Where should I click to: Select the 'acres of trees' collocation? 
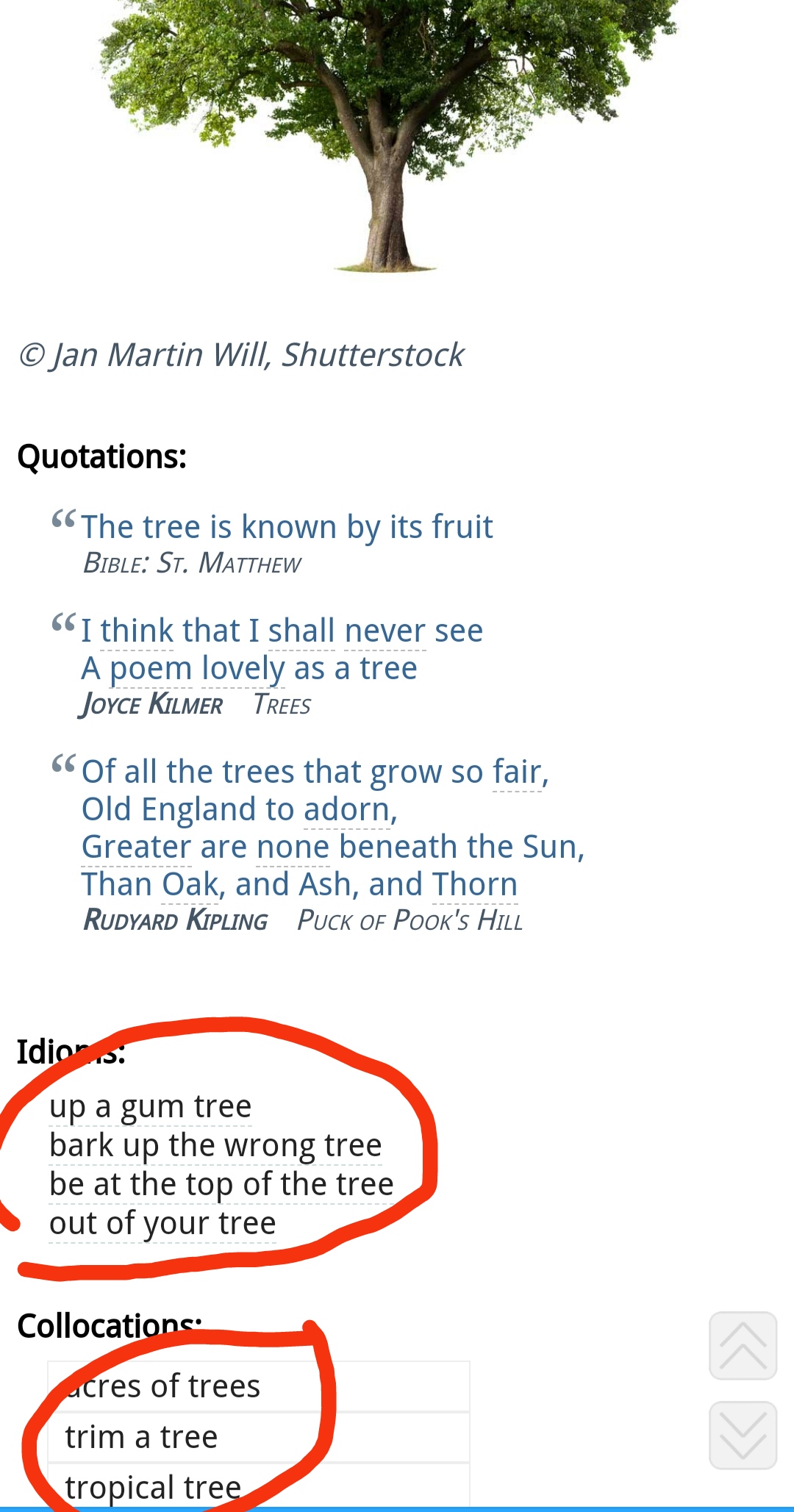pyautogui.click(x=259, y=1386)
